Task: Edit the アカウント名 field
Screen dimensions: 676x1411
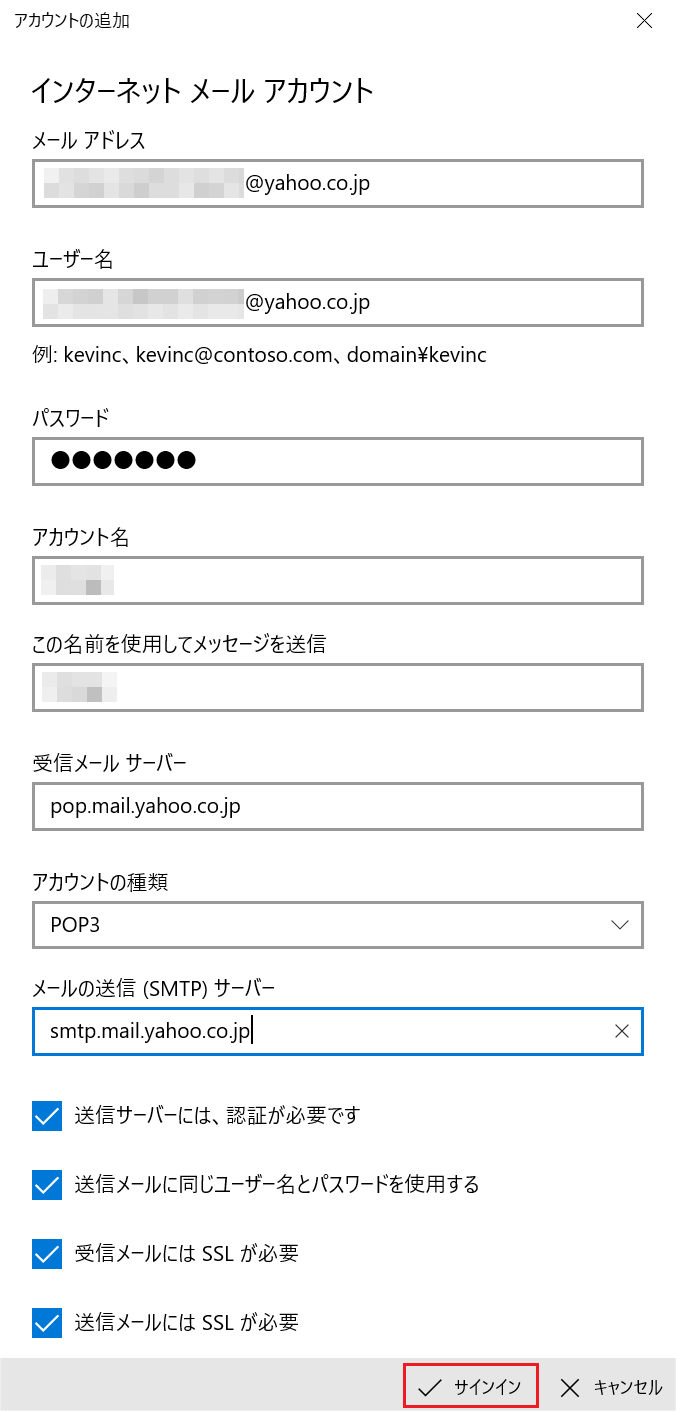Action: (x=338, y=580)
